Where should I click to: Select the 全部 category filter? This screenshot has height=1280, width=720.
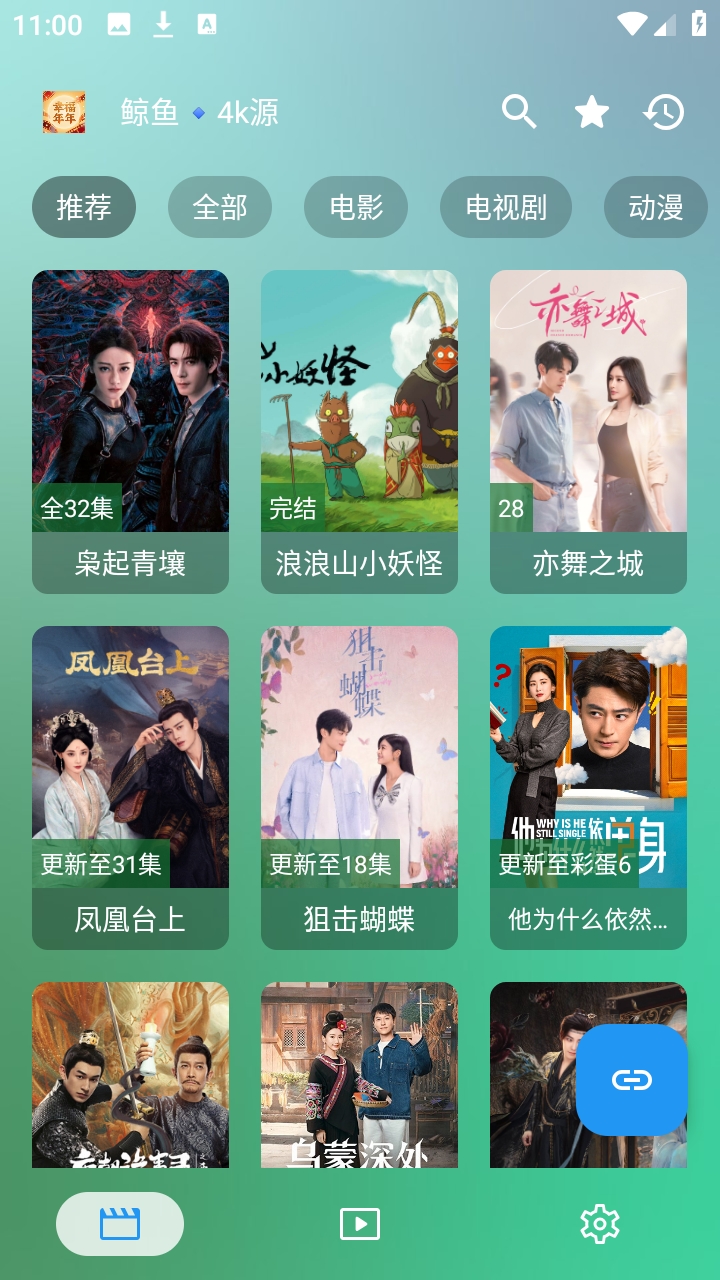click(220, 206)
